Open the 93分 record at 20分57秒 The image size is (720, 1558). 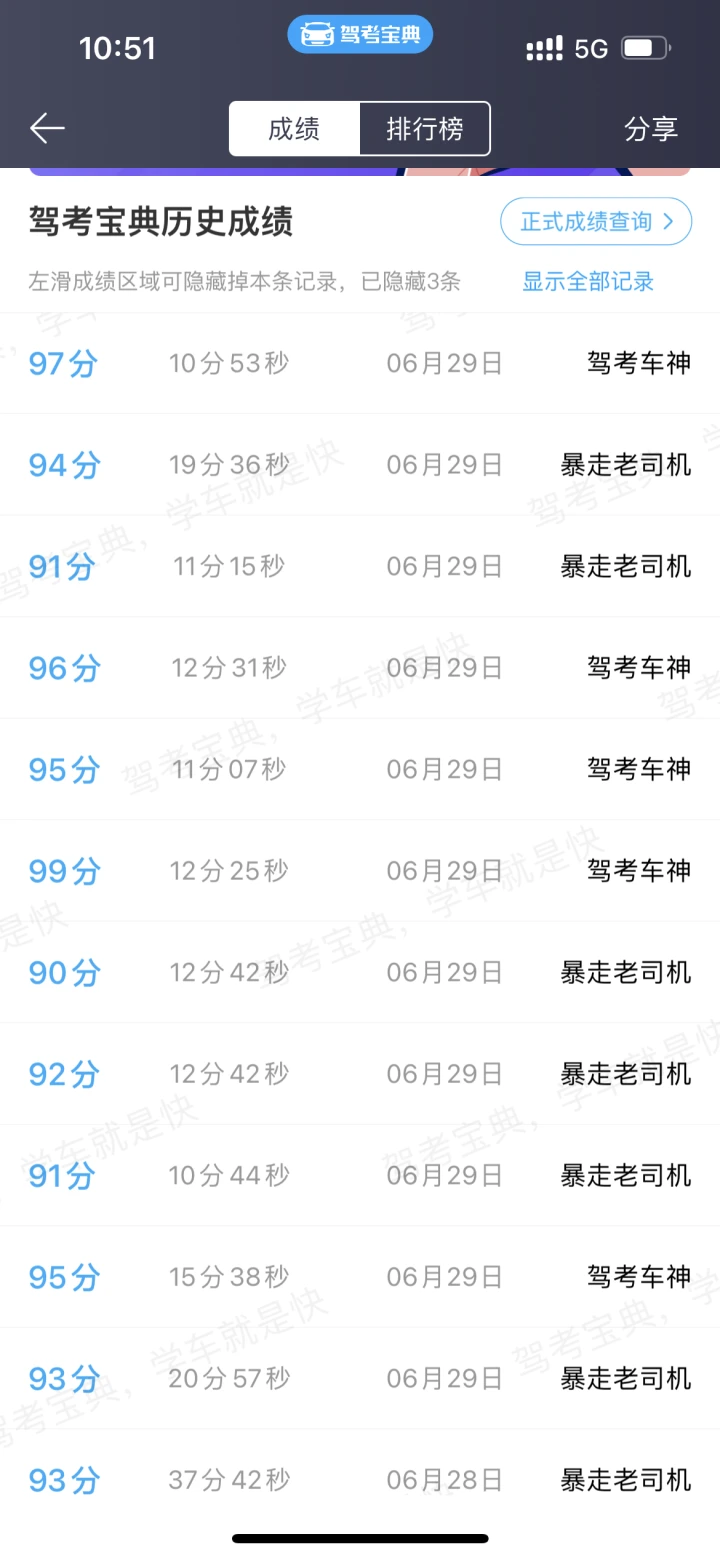tap(360, 1379)
